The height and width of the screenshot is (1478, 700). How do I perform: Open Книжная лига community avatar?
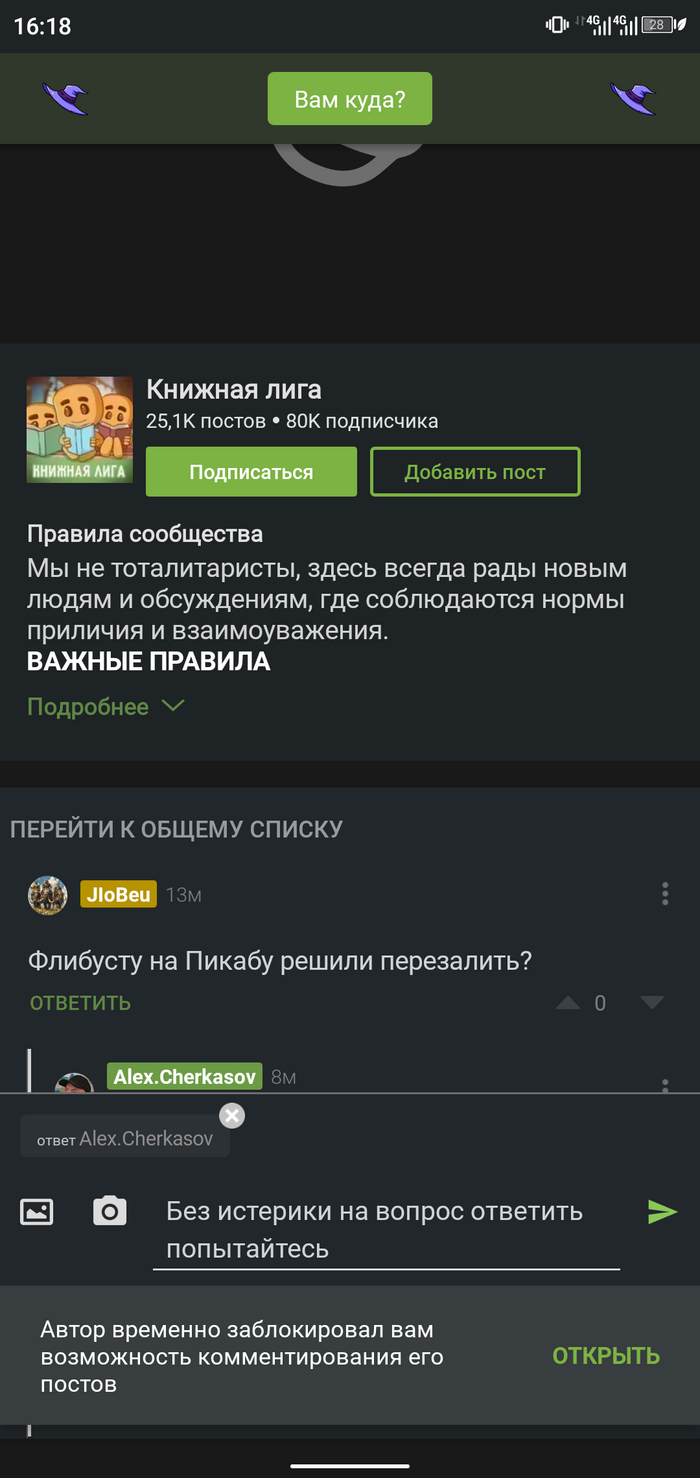click(x=79, y=428)
